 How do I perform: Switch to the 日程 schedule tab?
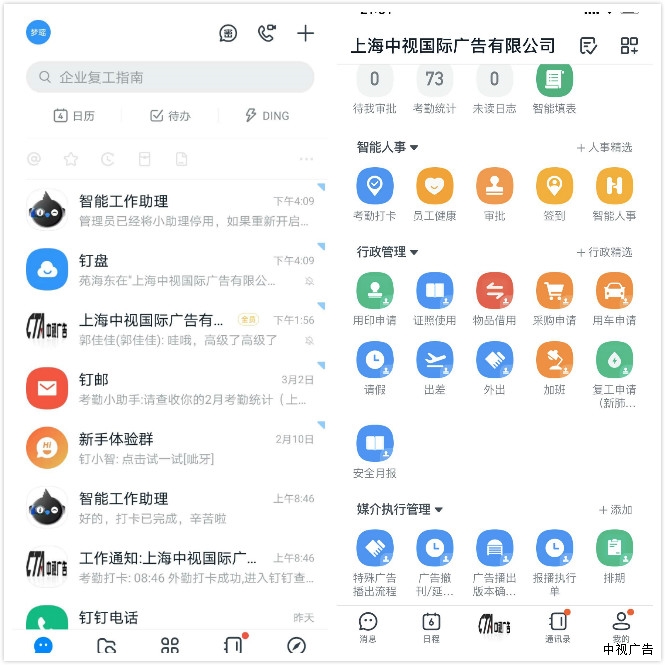431,627
